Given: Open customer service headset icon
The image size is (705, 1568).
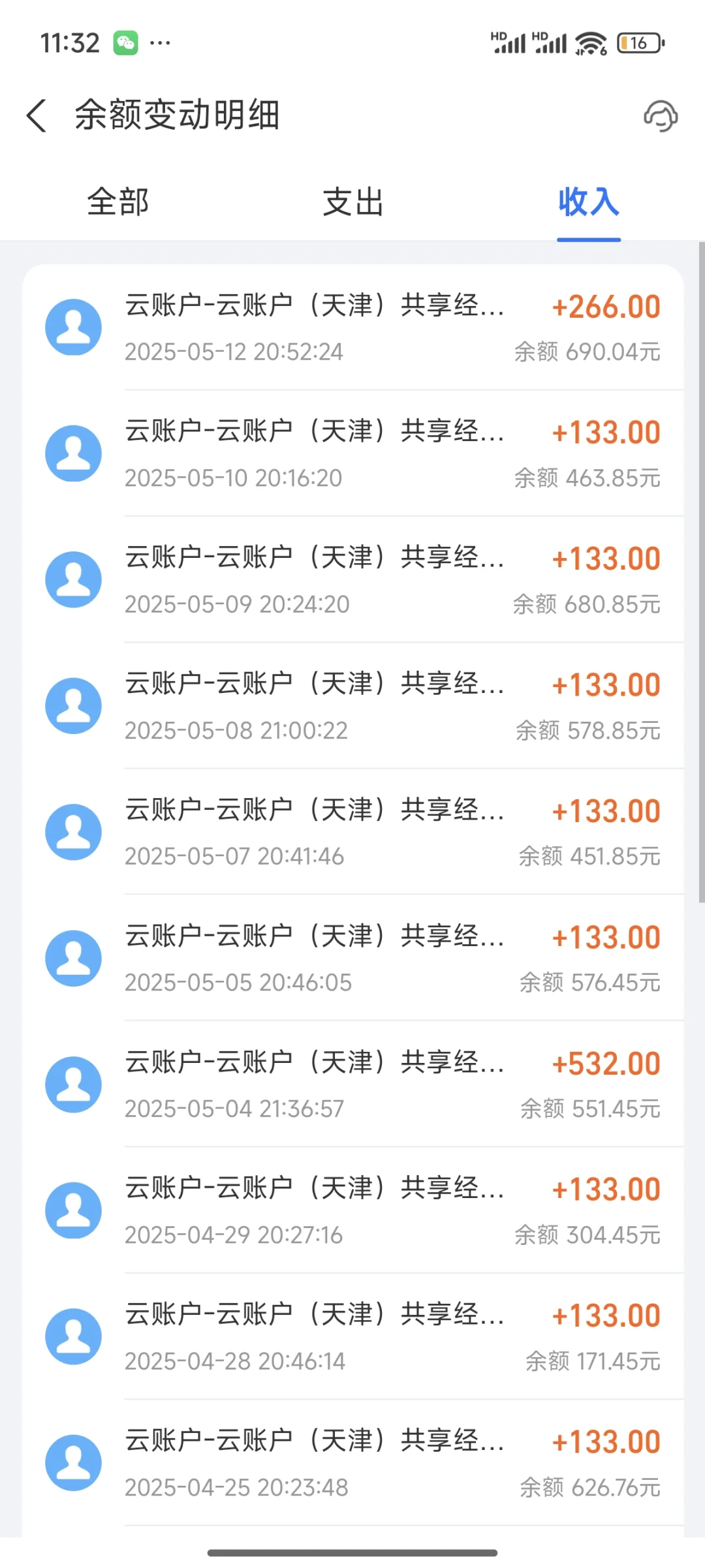Looking at the screenshot, I should click(x=660, y=117).
